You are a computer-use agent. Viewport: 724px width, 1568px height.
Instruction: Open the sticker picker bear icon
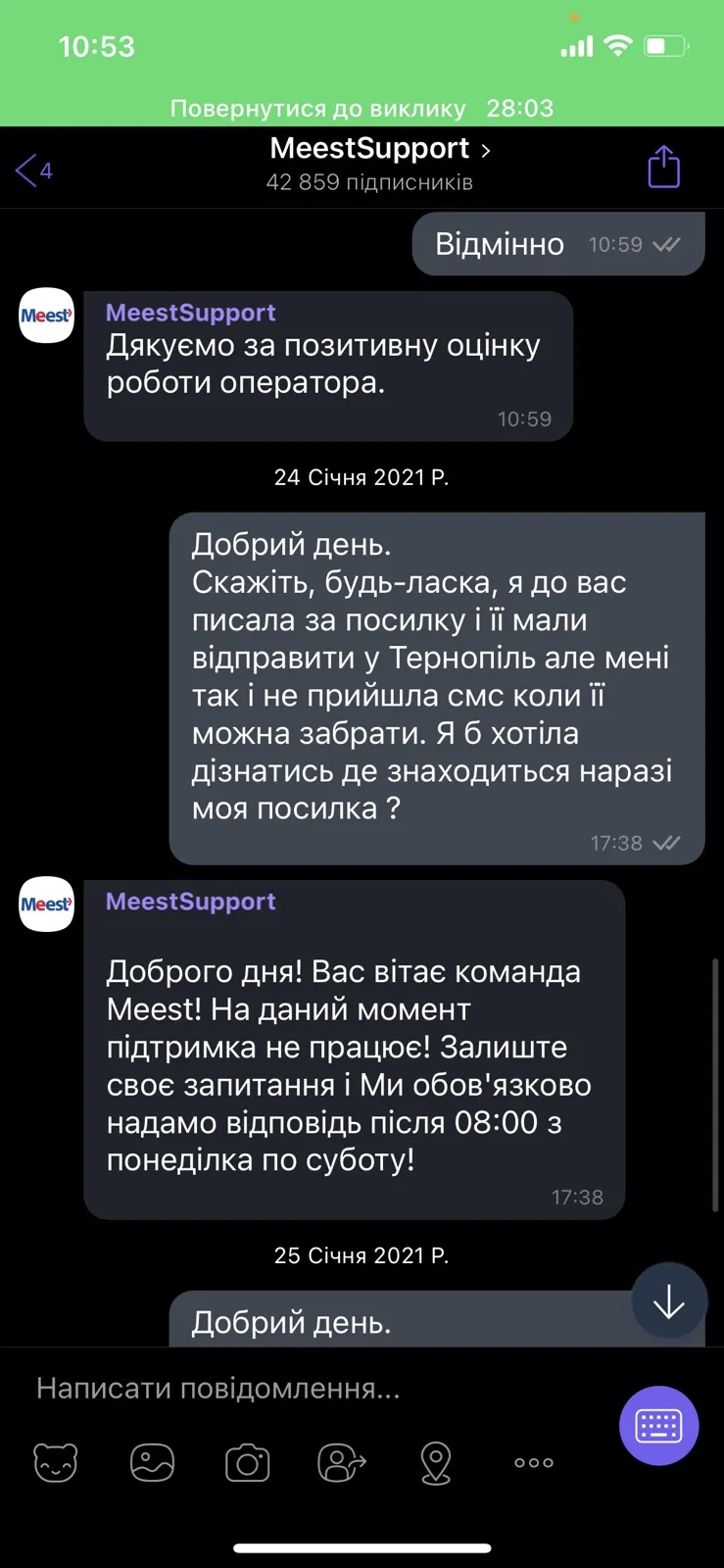56,1463
